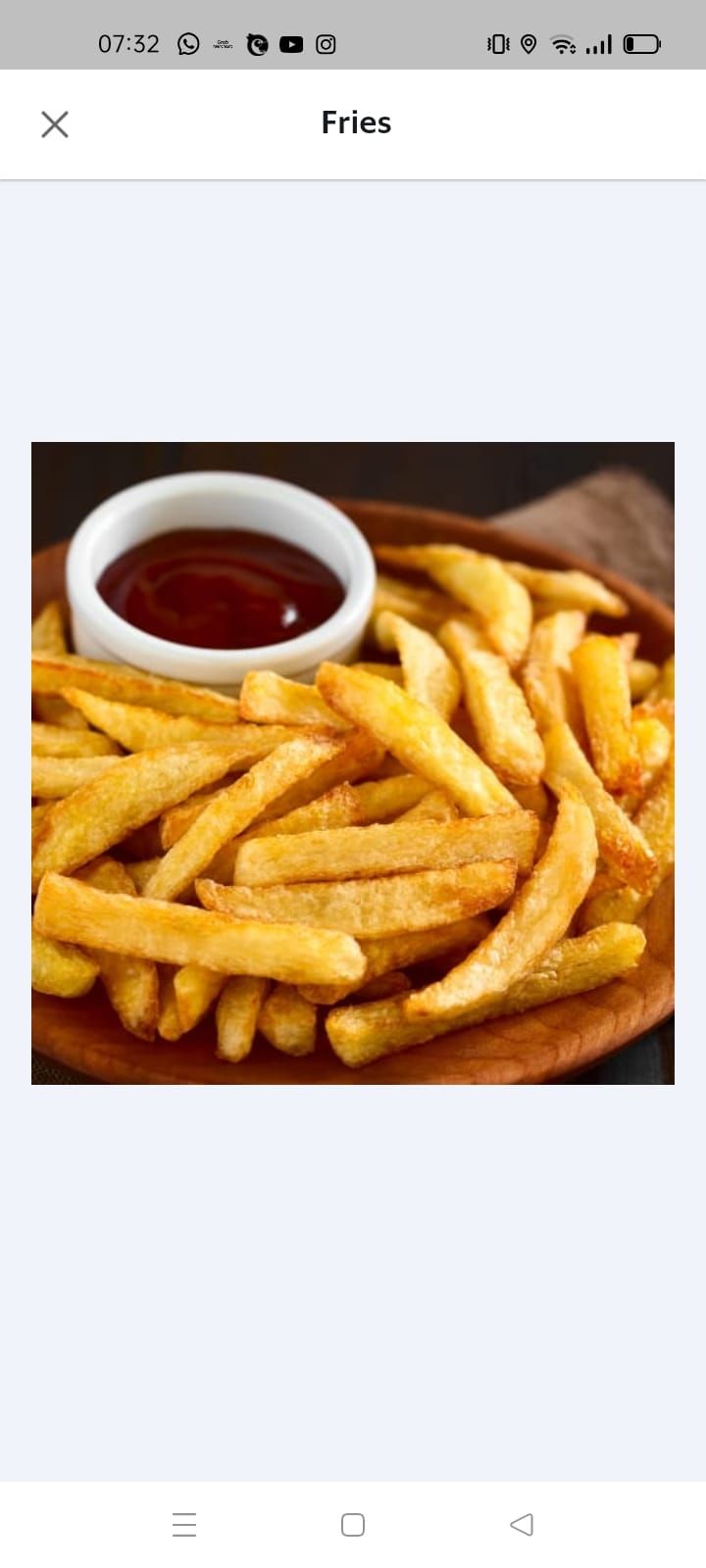Tap the Instagram notification icon

tap(324, 44)
